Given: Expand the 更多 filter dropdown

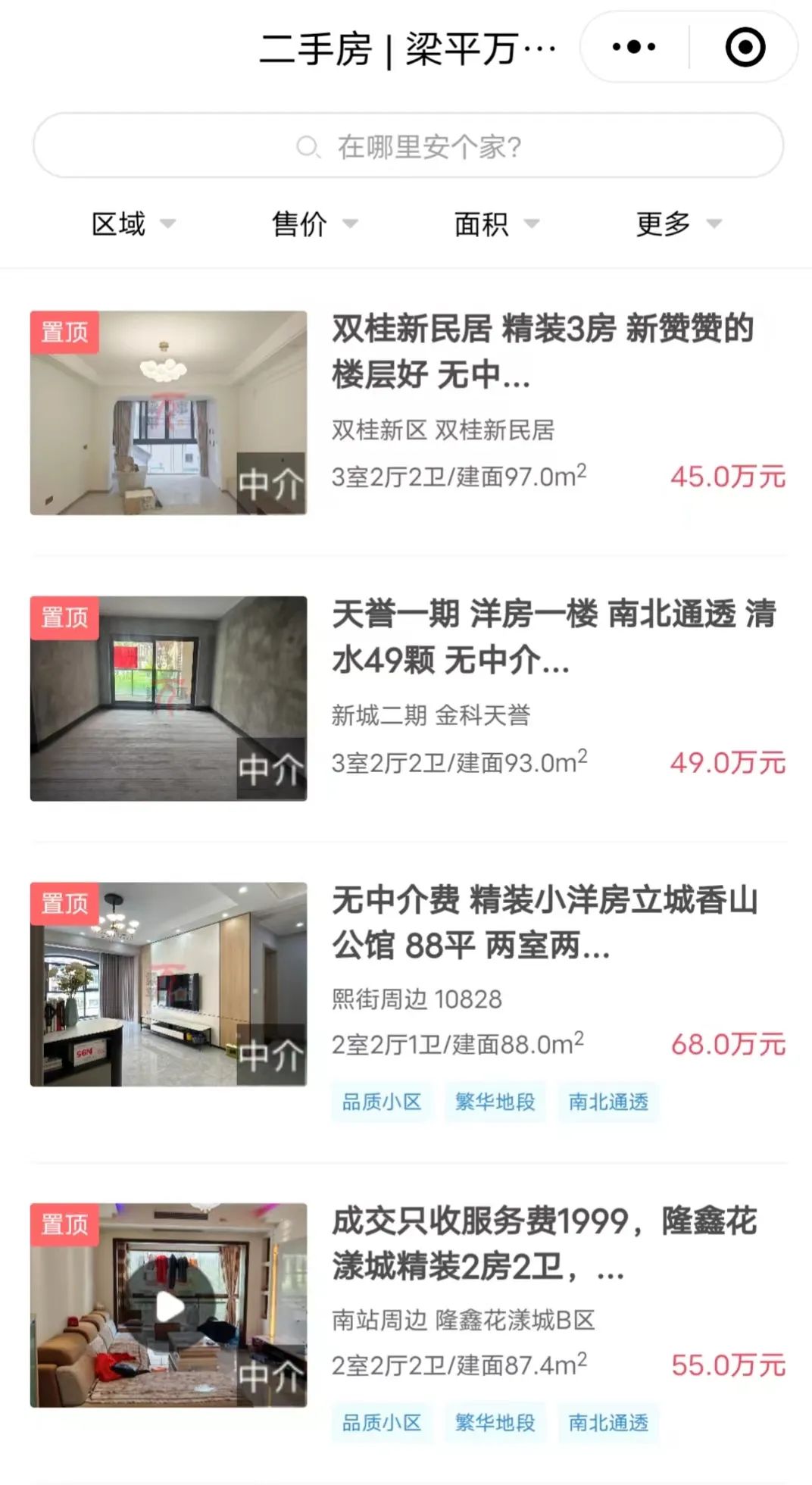Looking at the screenshot, I should pyautogui.click(x=678, y=224).
